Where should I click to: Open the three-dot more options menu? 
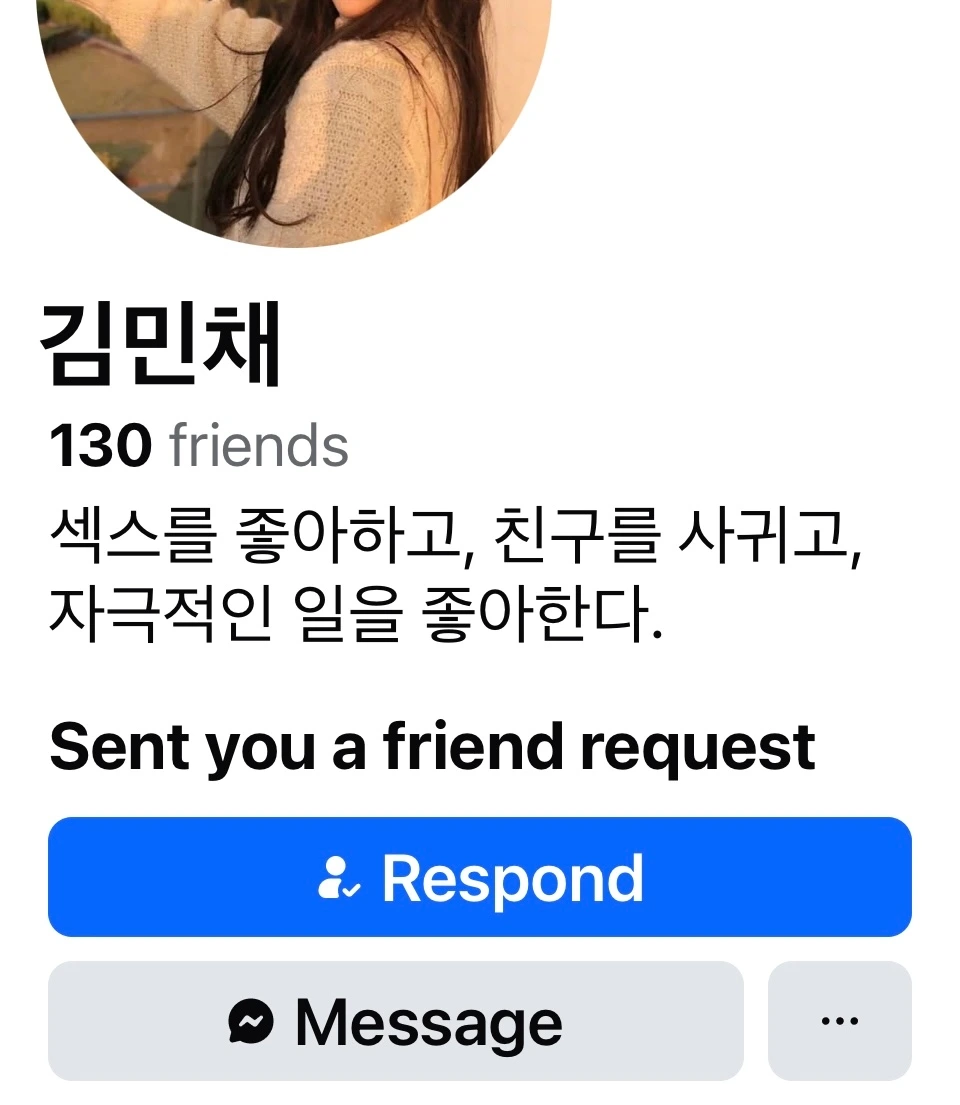click(839, 1021)
